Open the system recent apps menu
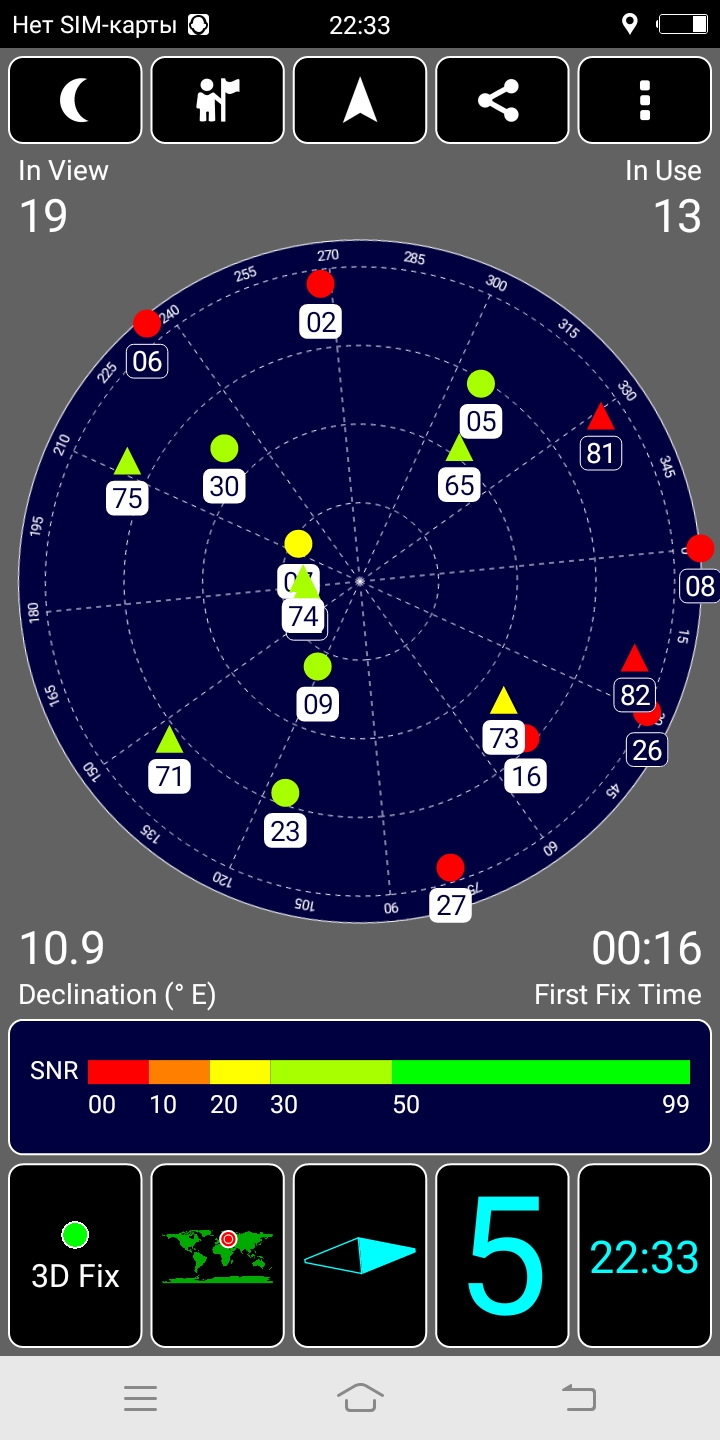The width and height of the screenshot is (720, 1440). coord(141,1398)
